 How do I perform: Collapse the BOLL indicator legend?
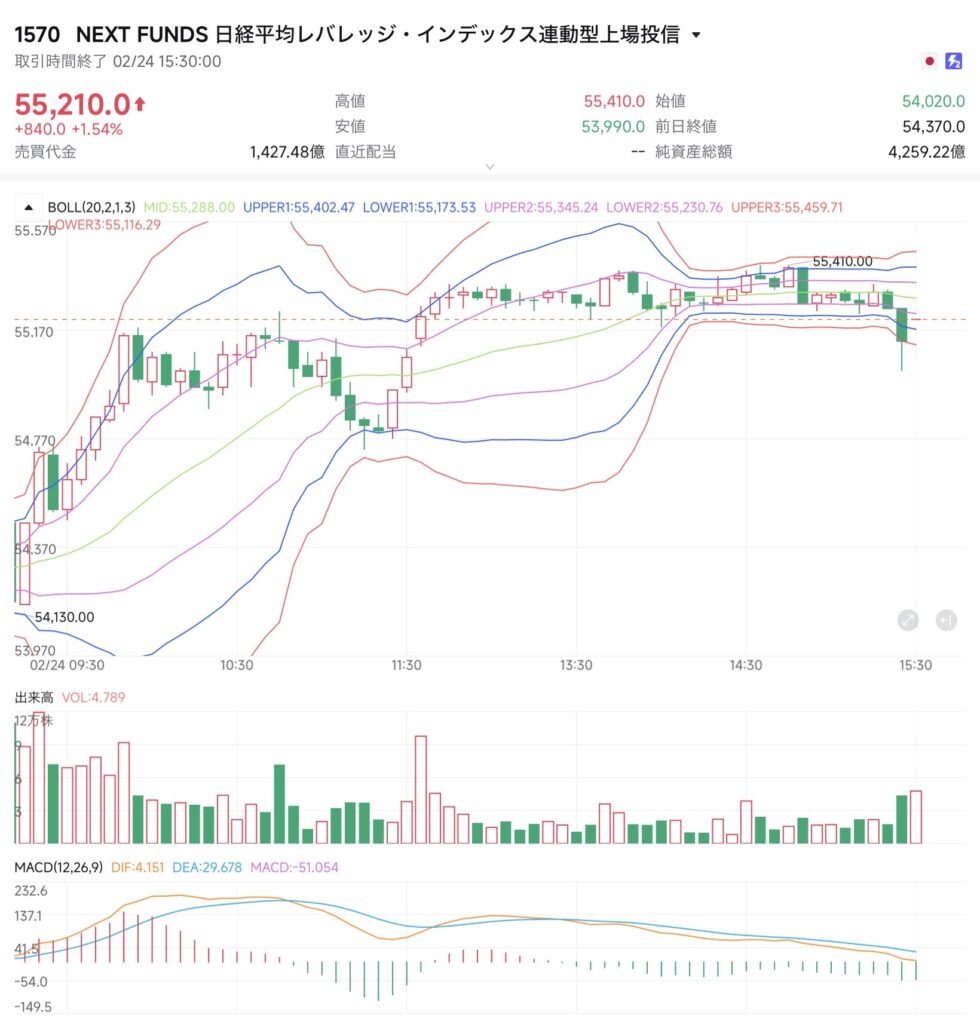pos(28,207)
